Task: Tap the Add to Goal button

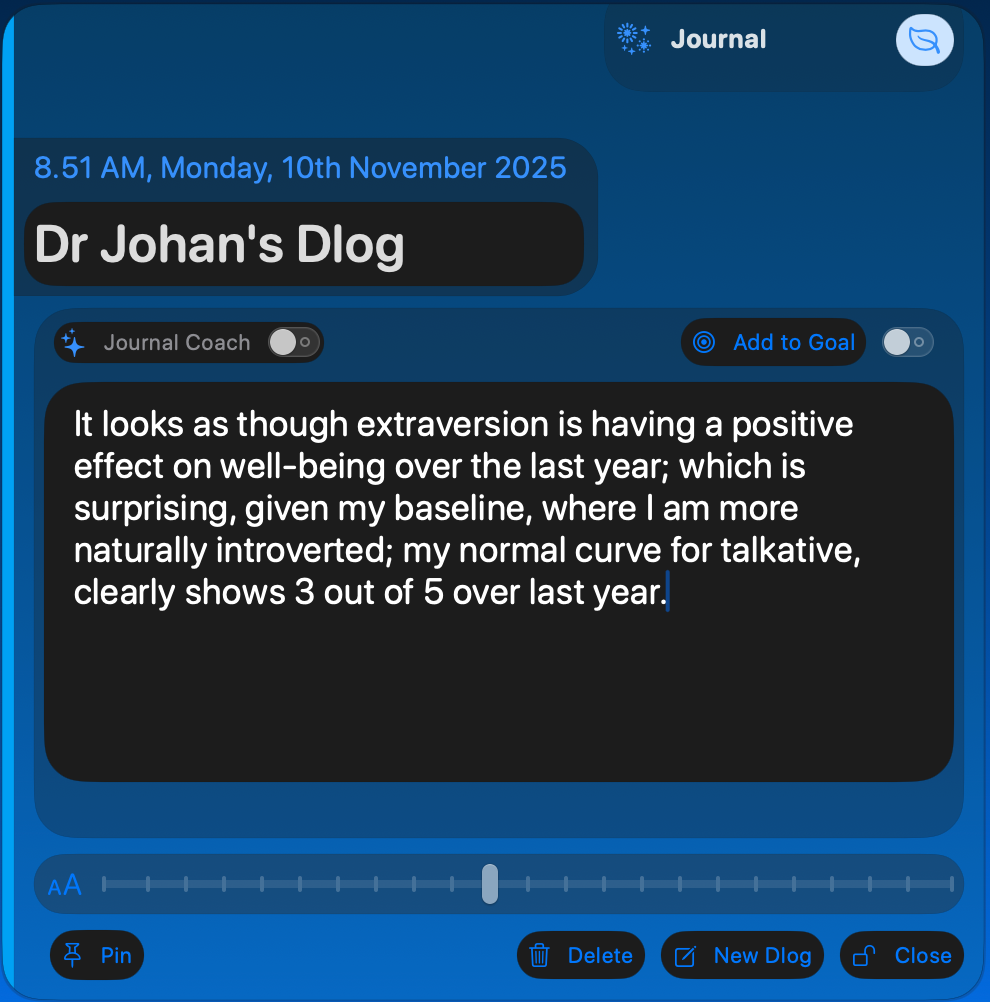Action: [x=774, y=342]
